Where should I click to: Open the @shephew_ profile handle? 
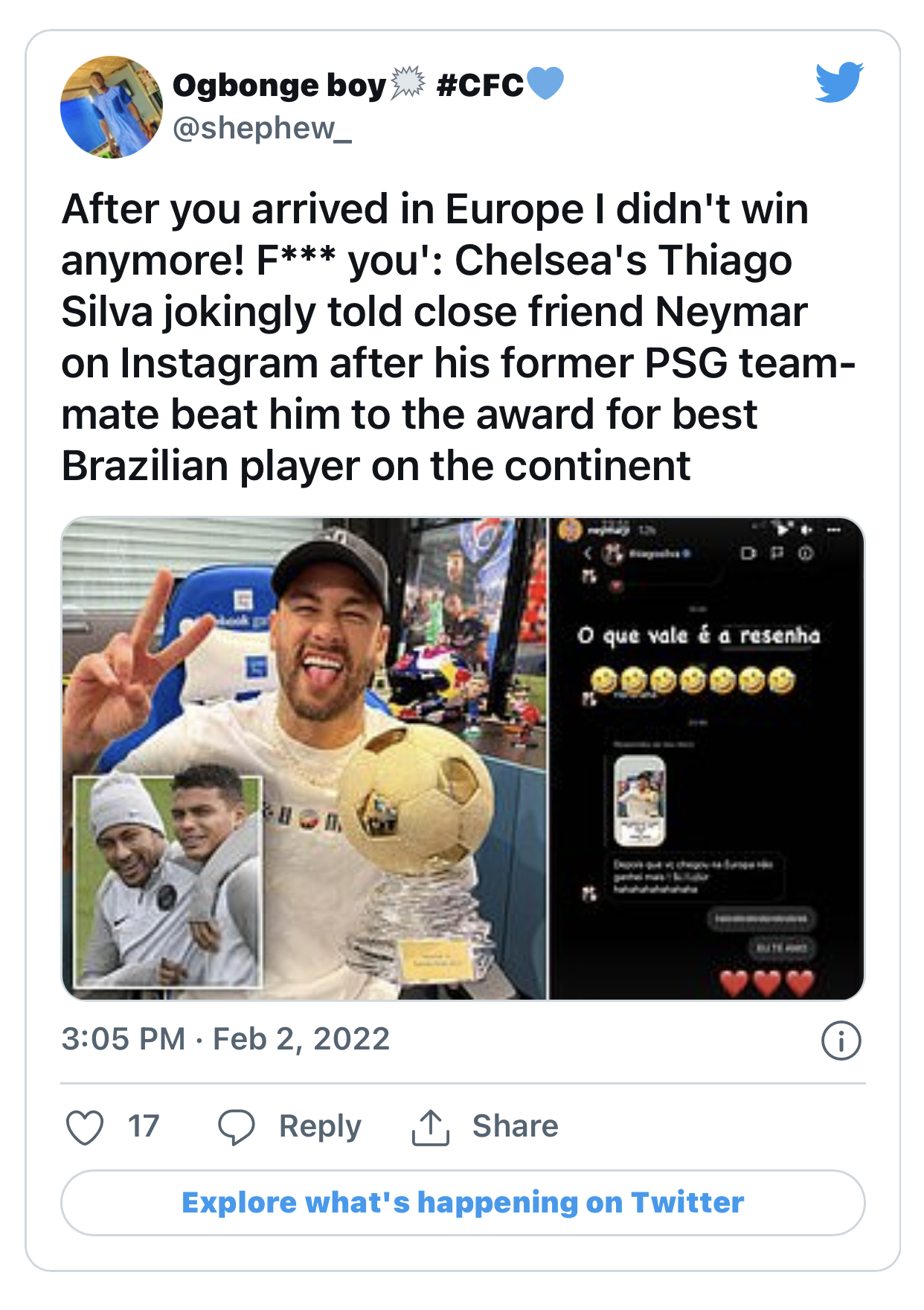click(262, 129)
